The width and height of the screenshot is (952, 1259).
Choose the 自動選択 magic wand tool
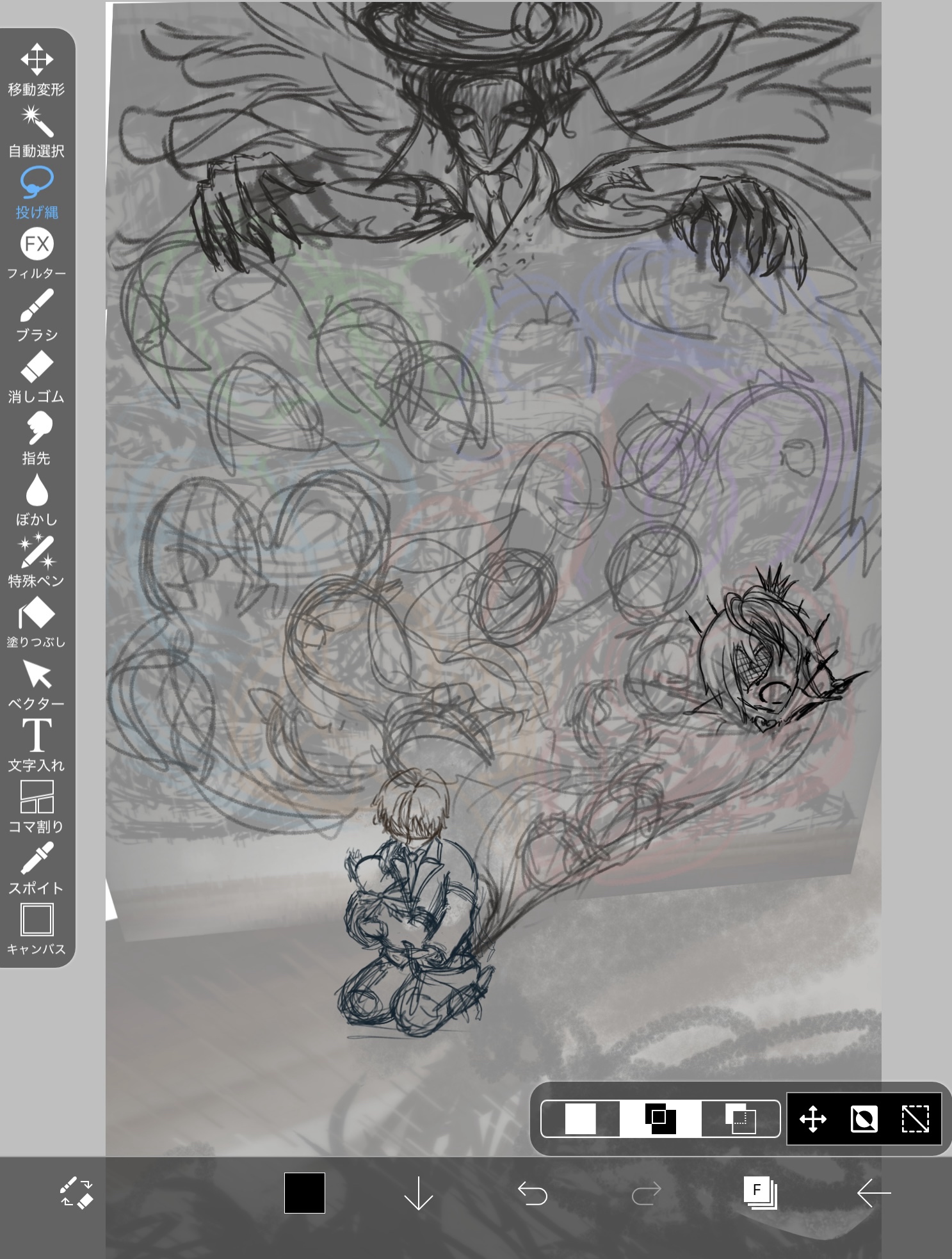pyautogui.click(x=36, y=131)
